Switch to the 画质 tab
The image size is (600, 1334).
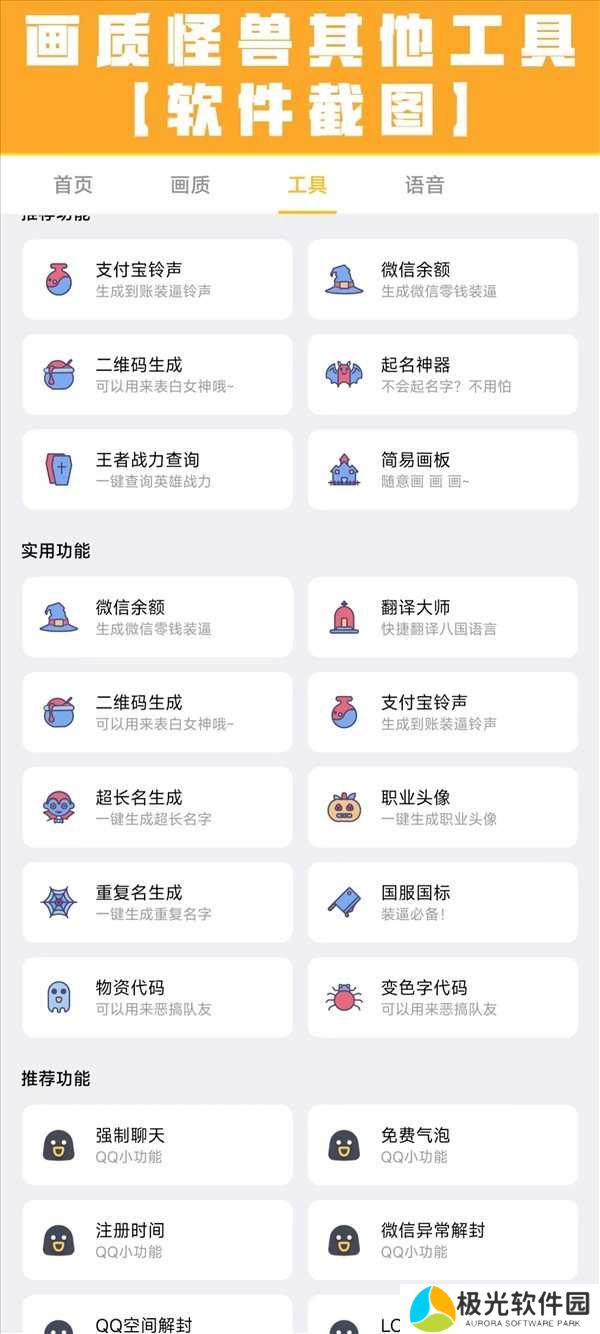(x=190, y=185)
